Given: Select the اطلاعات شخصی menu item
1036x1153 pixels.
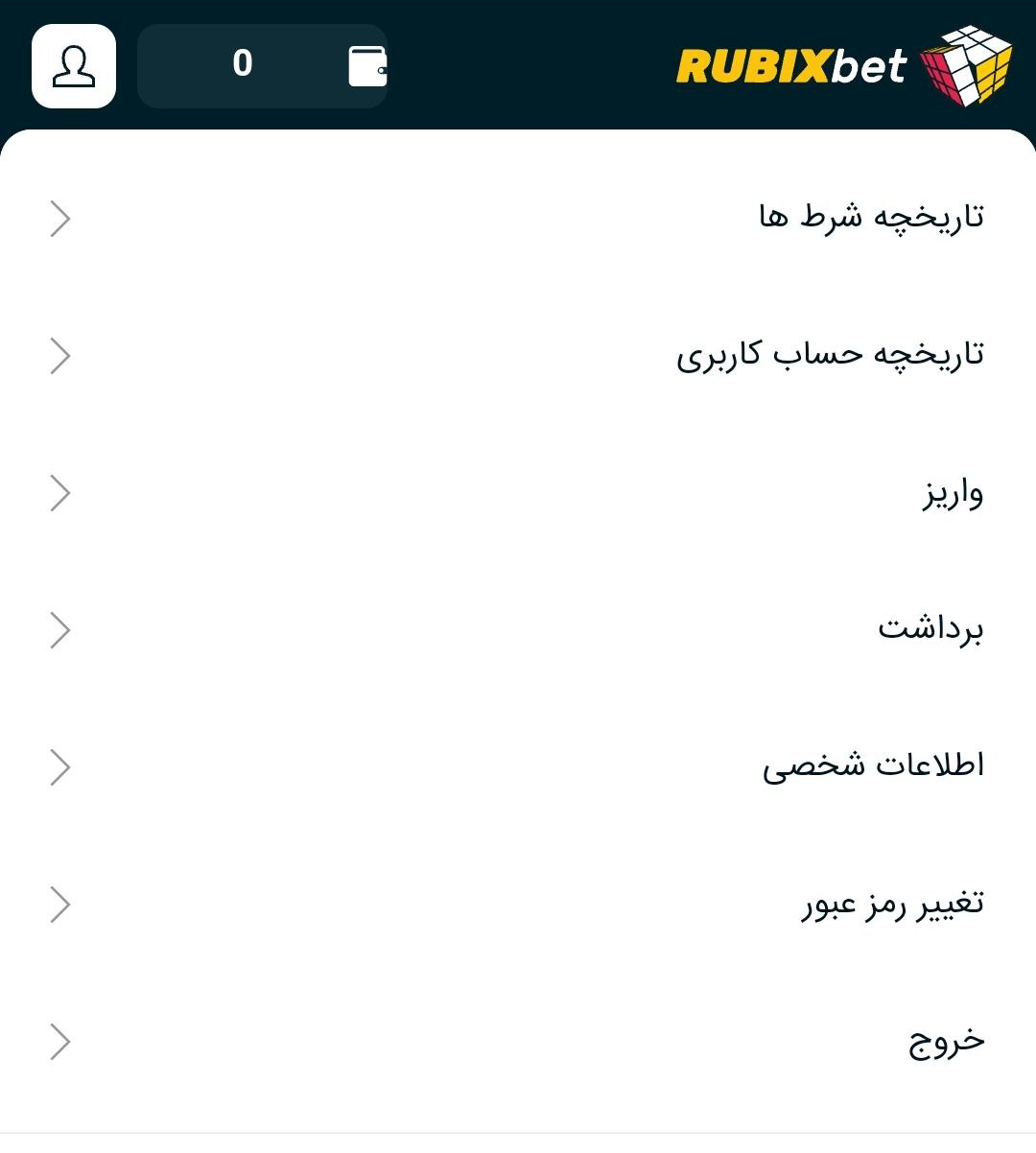Looking at the screenshot, I should point(873,765).
